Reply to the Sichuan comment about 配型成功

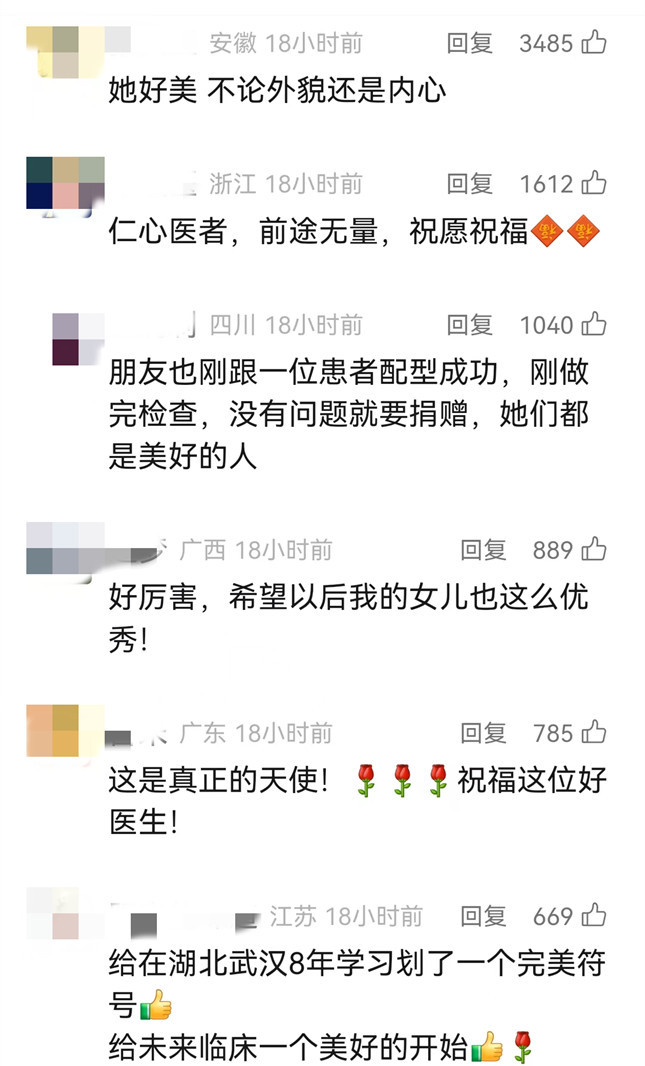470,325
